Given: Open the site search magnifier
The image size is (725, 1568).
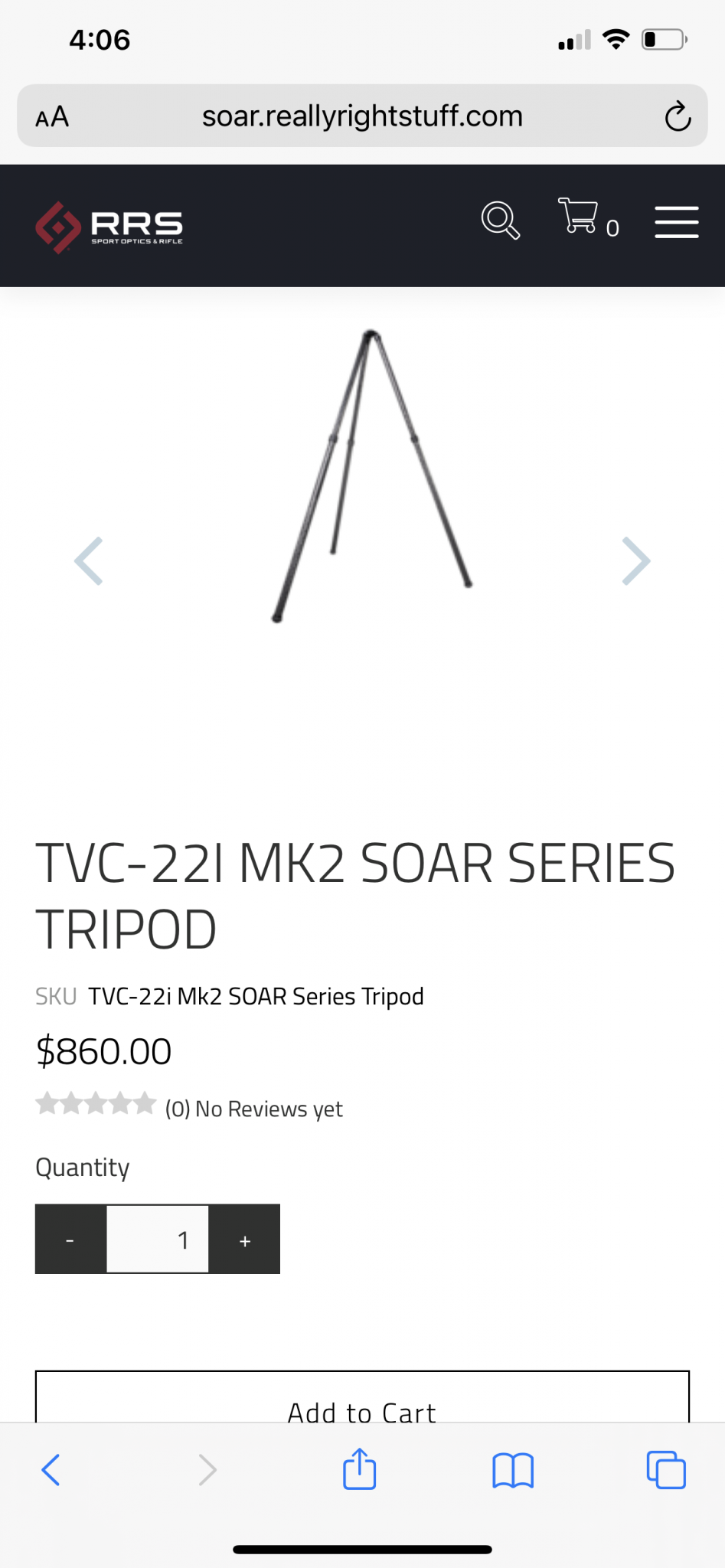Looking at the screenshot, I should 501,220.
